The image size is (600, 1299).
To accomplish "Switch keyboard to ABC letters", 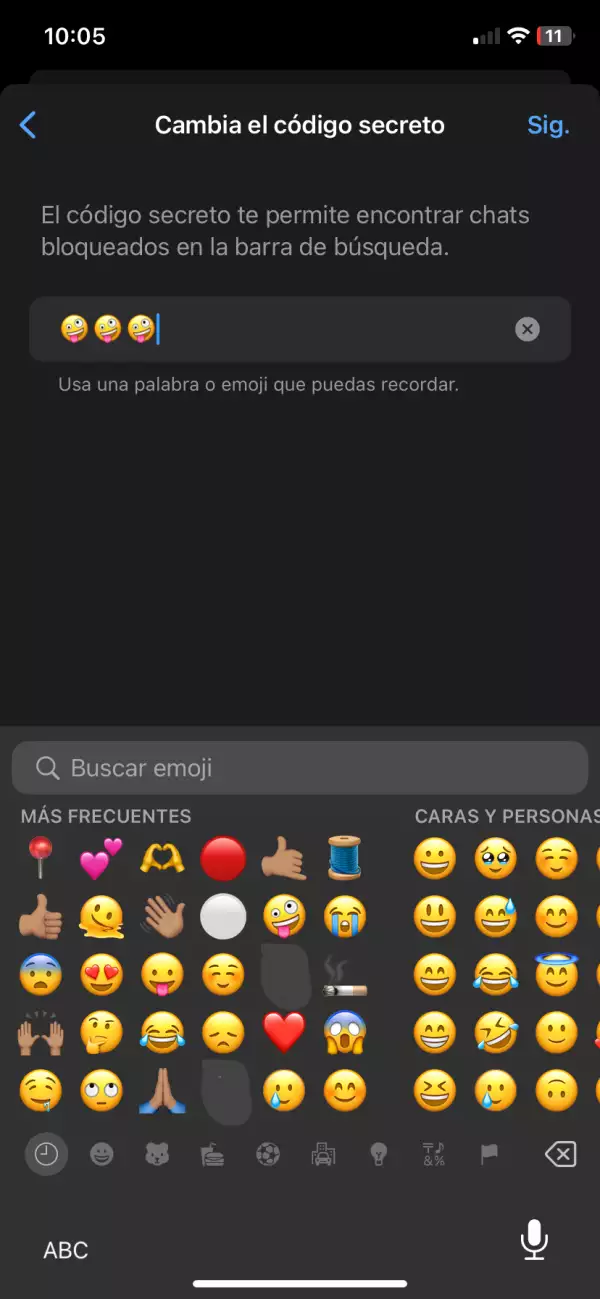I will 66,1250.
